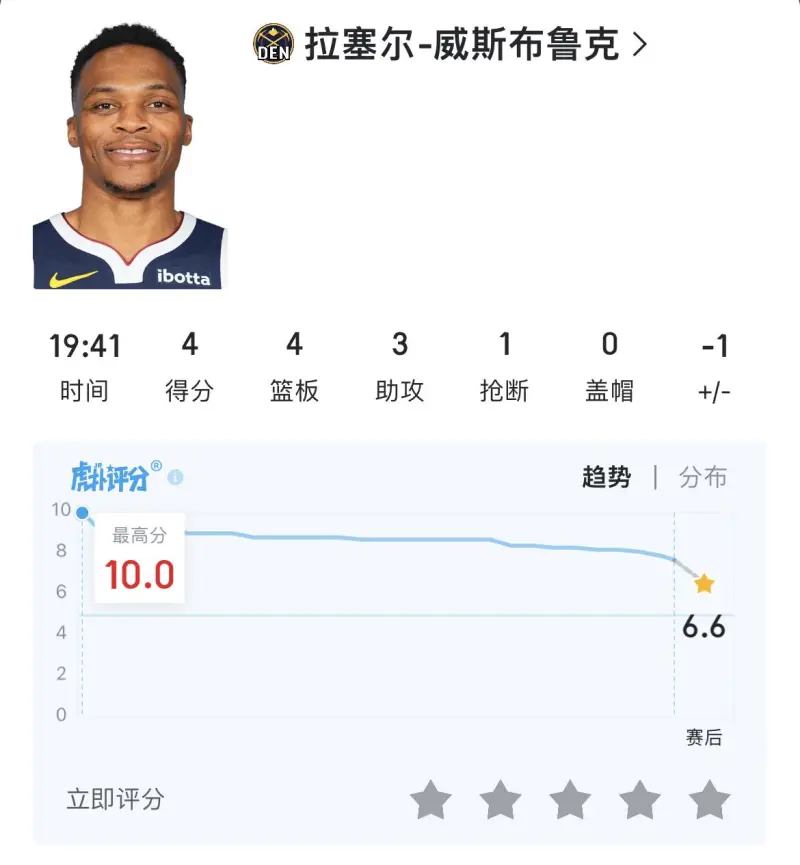
Task: Tap the info icon beside 虎扑评分
Action: [x=176, y=478]
